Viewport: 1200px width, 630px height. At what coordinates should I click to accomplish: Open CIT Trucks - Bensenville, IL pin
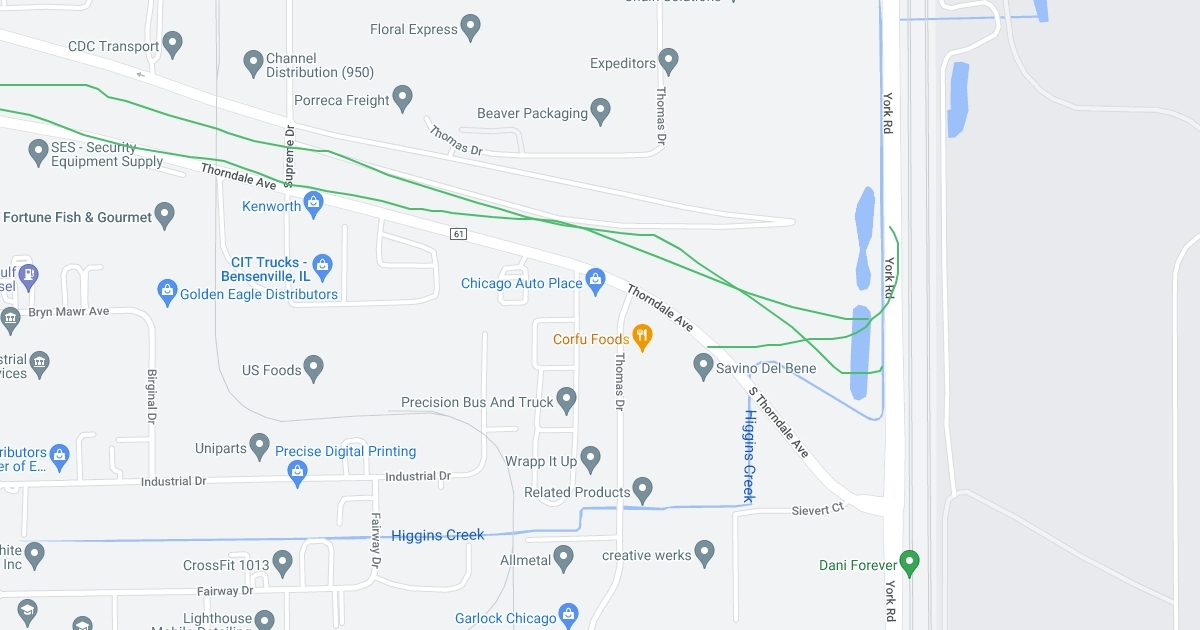(322, 265)
